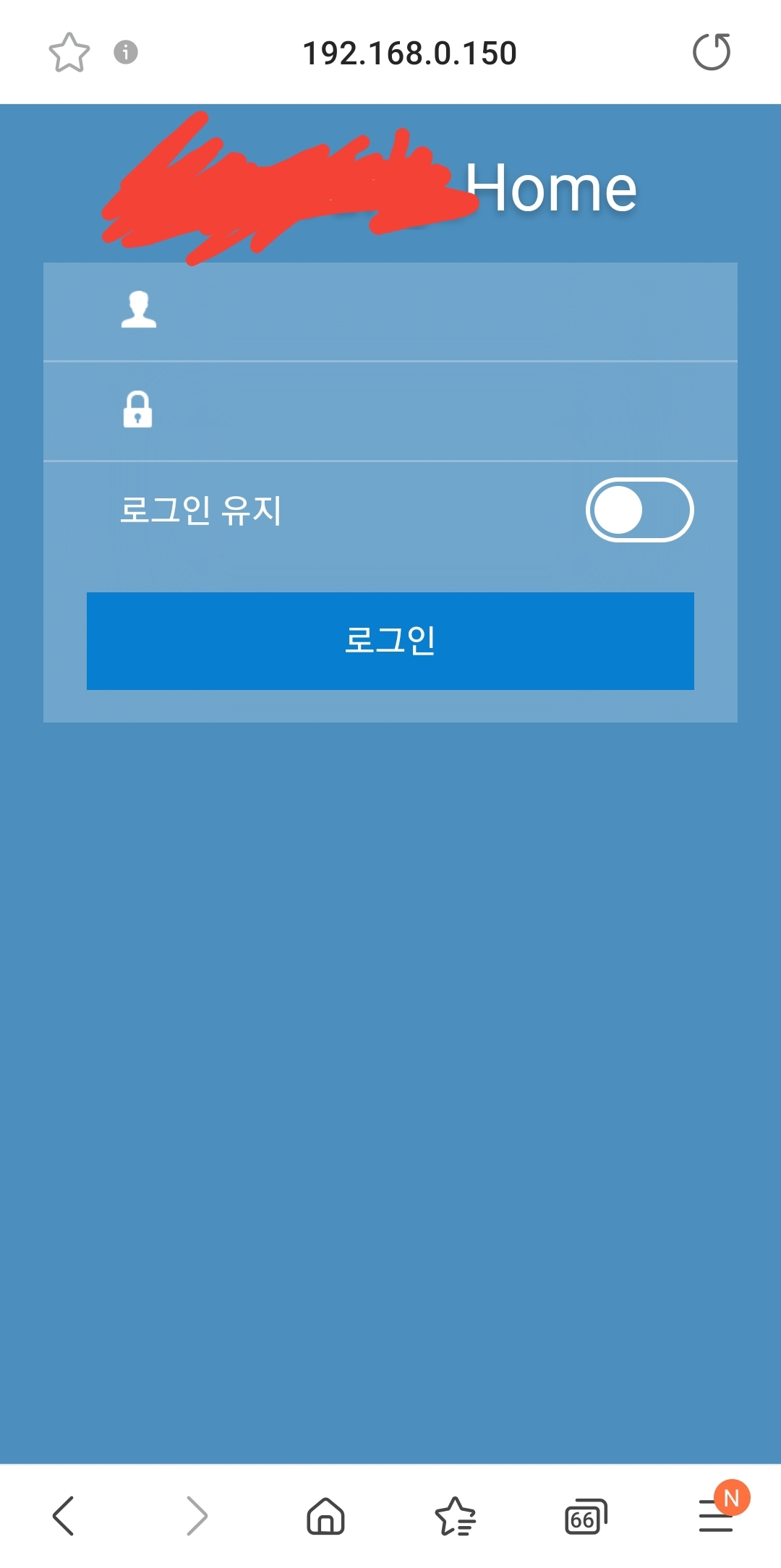Image resolution: width=781 pixels, height=1568 pixels.
Task: Enable the 로그인 유지 switch
Action: point(639,510)
